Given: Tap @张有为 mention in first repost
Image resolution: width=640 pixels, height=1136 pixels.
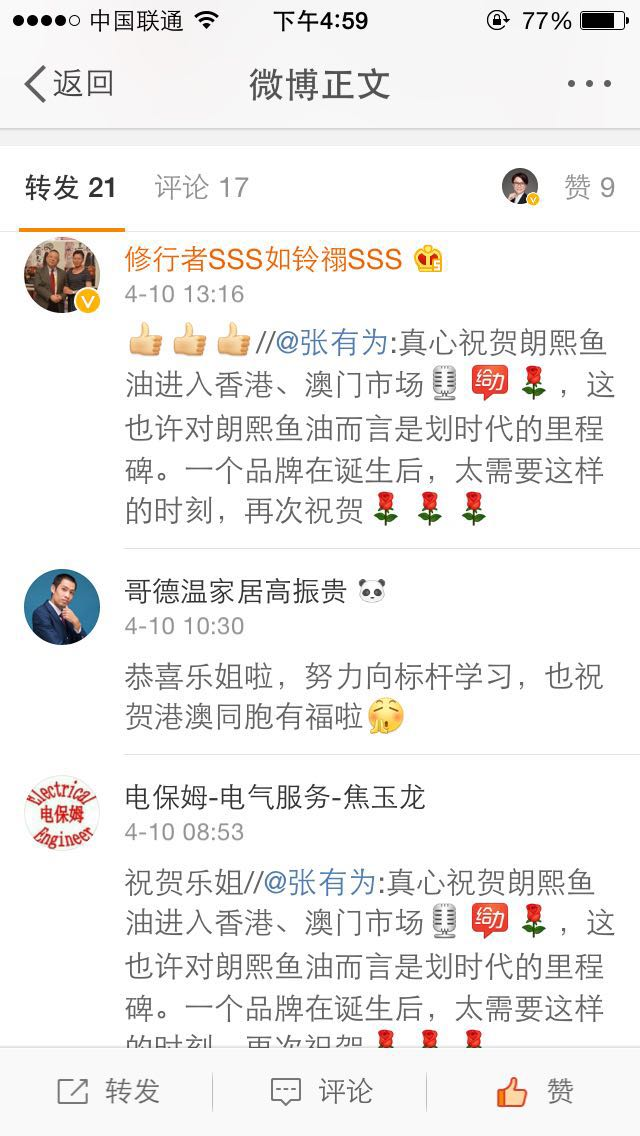Looking at the screenshot, I should point(331,343).
